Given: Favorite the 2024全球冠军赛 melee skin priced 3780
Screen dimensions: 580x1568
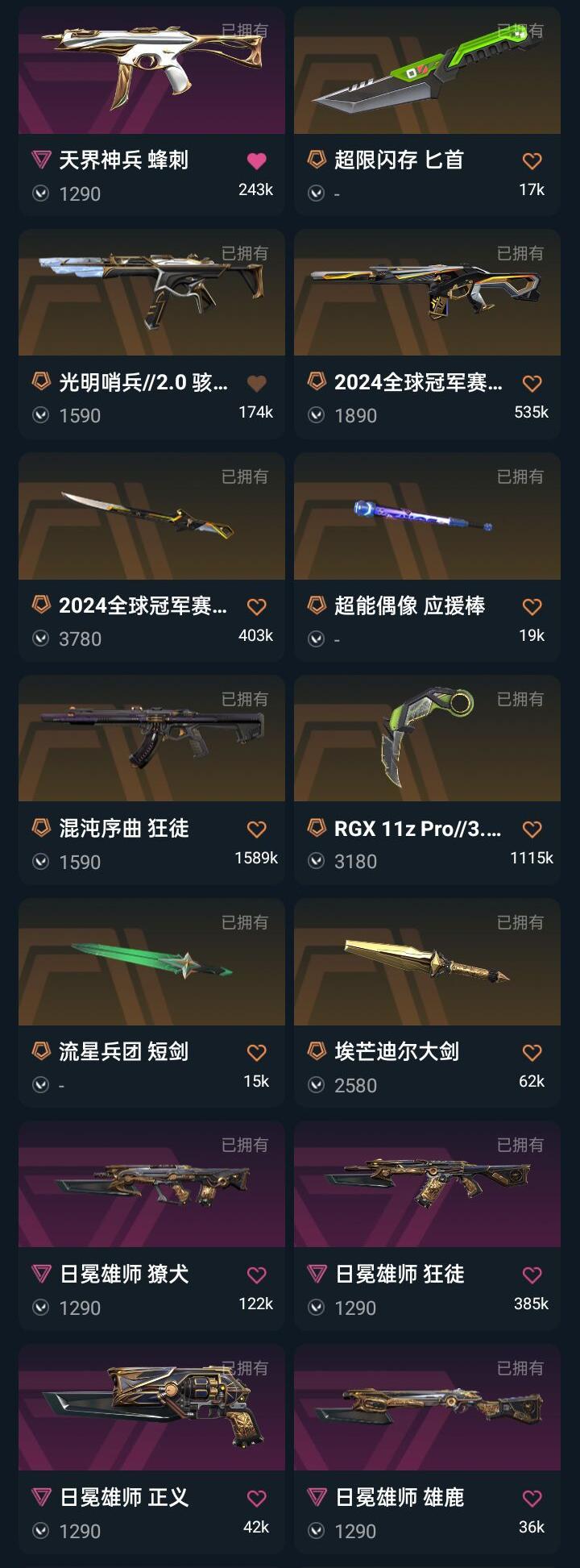Looking at the screenshot, I should point(256,606).
